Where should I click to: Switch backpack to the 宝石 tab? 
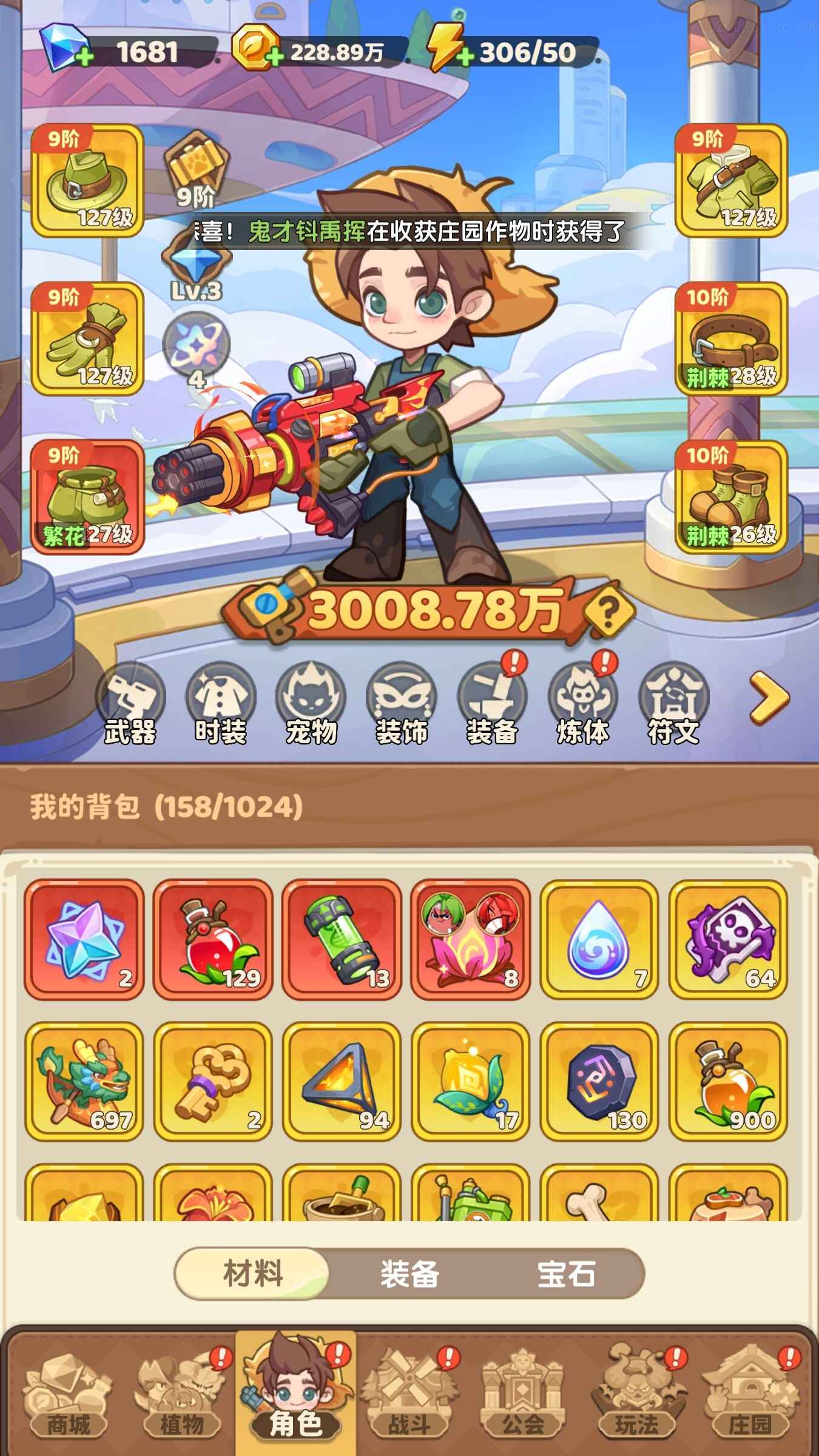pyautogui.click(x=566, y=1273)
